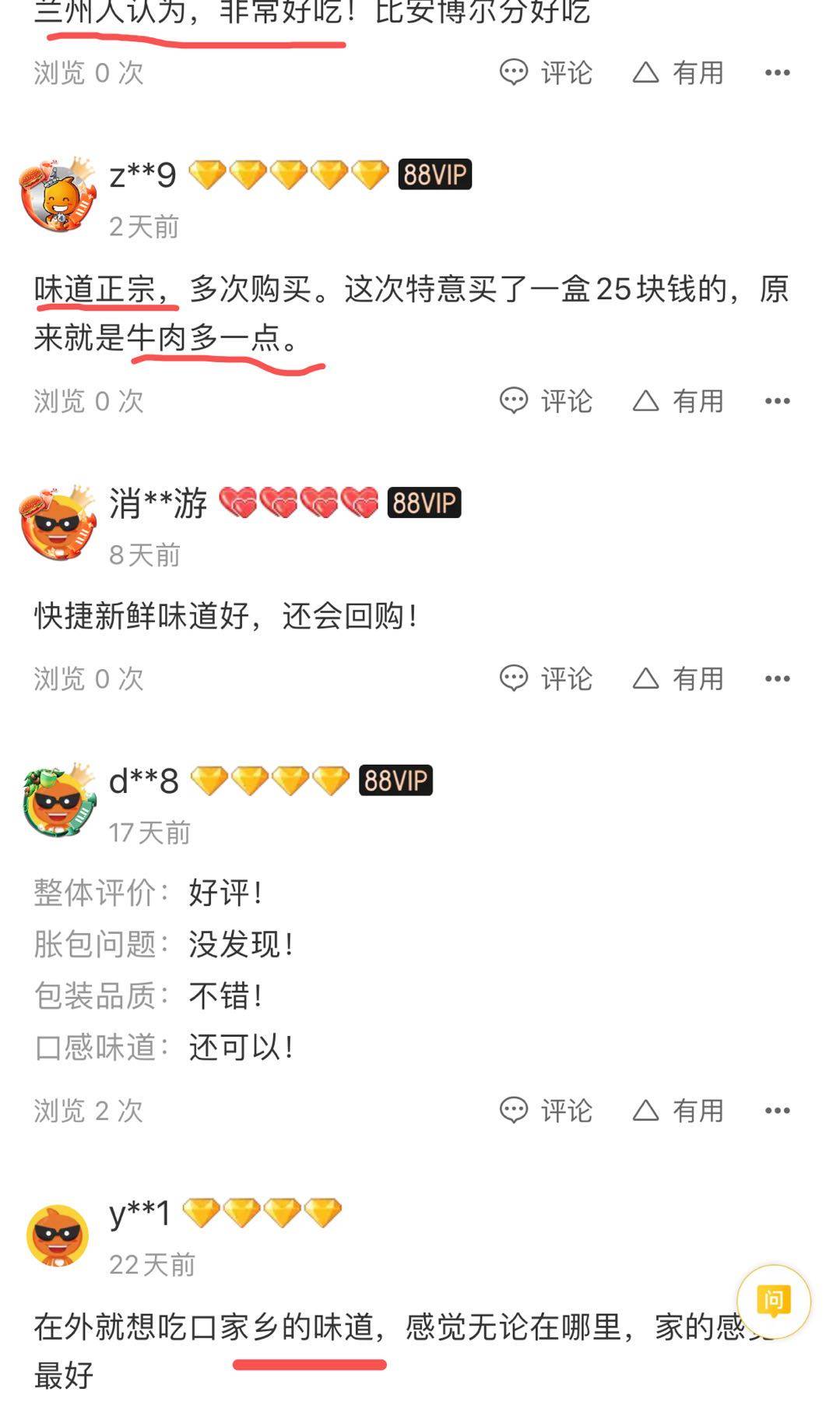Viewport: 840px width, 1413px height.
Task: Mark d**8's review as useful
Action: click(x=678, y=1110)
